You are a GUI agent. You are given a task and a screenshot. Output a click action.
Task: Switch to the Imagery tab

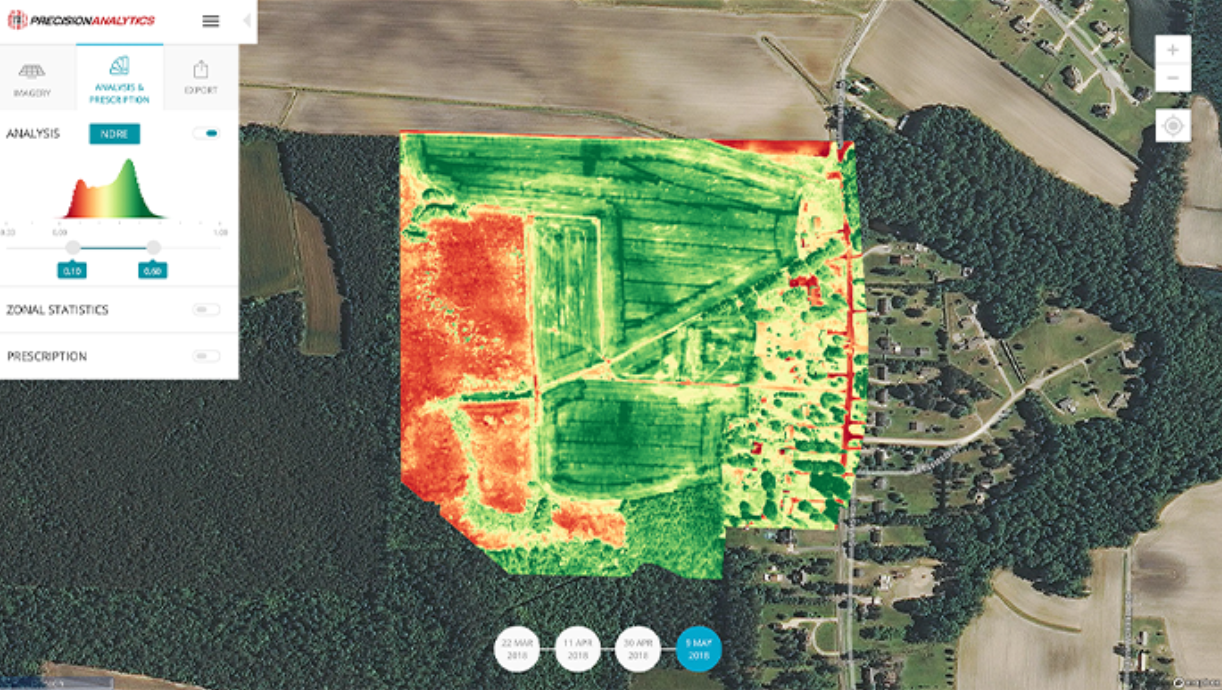tap(32, 78)
